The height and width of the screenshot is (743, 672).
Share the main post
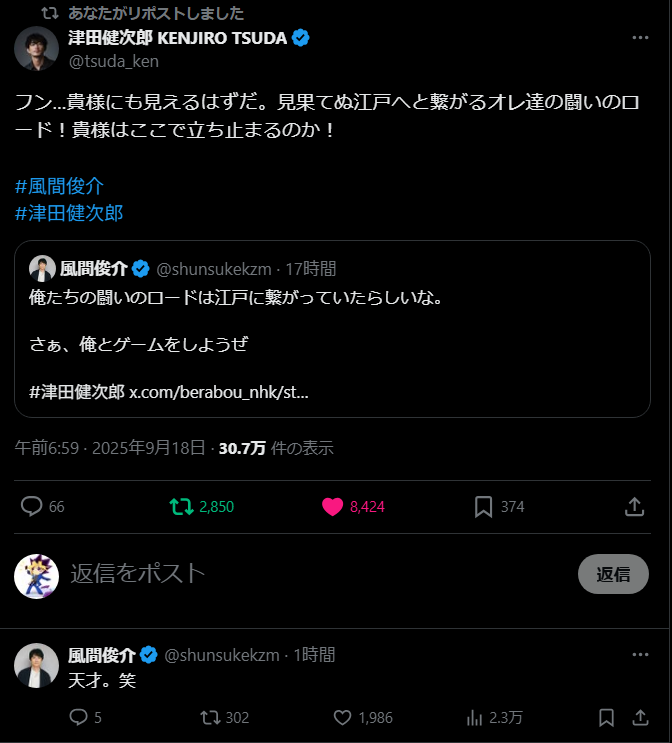(634, 506)
